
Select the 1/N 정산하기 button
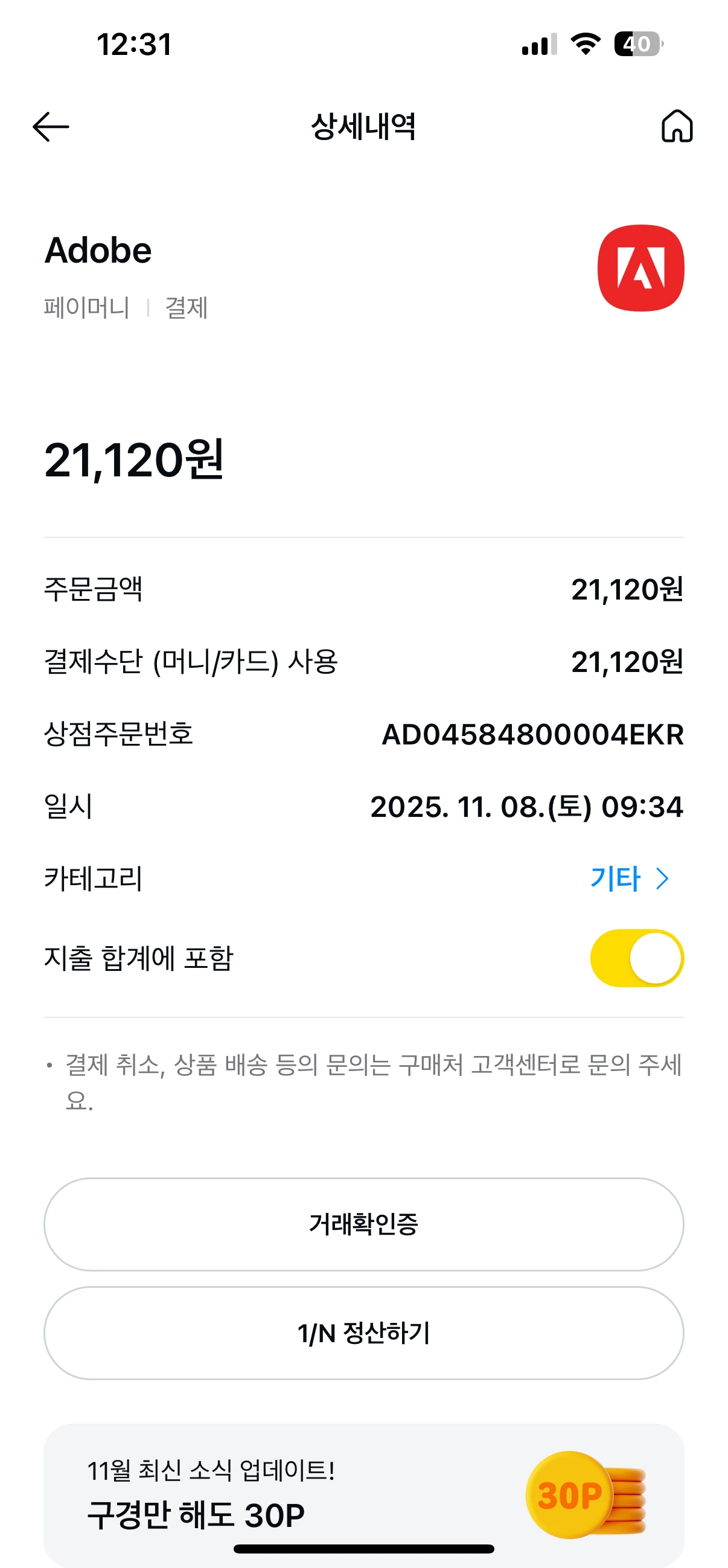pyautogui.click(x=364, y=1333)
